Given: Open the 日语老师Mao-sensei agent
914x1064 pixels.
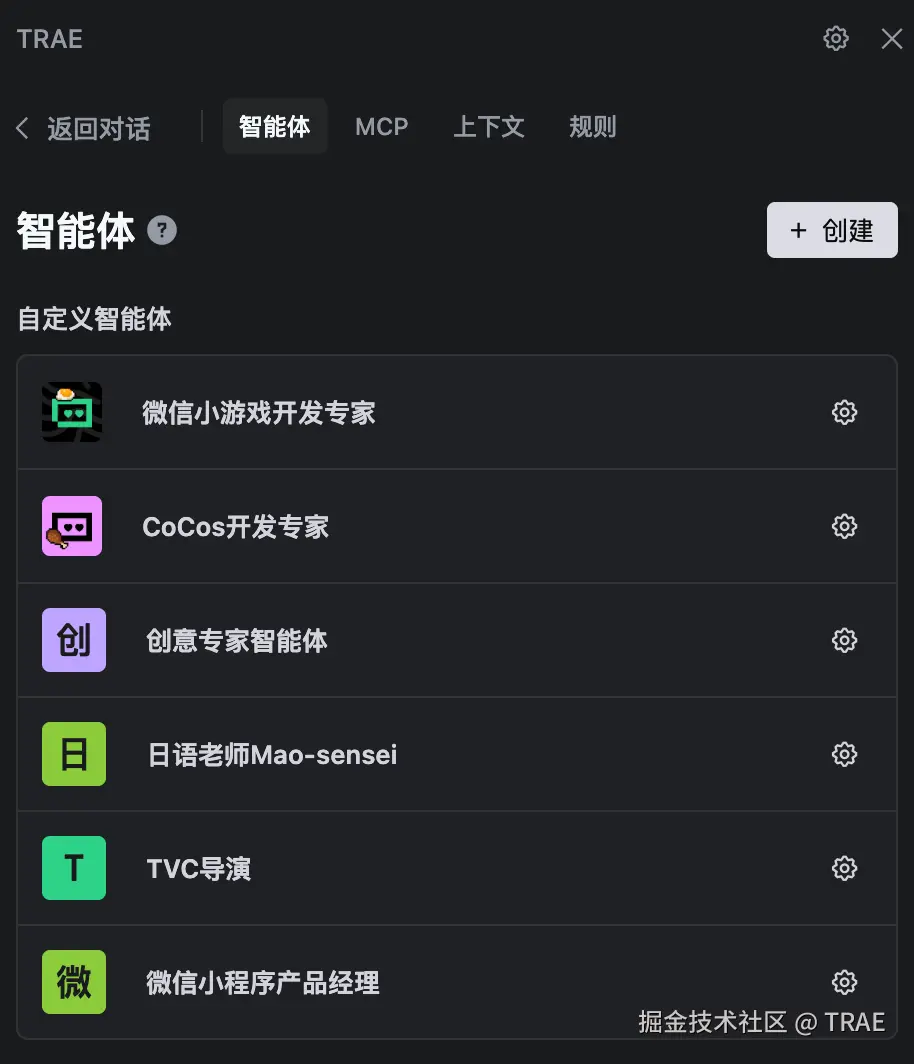Looking at the screenshot, I should click(272, 755).
